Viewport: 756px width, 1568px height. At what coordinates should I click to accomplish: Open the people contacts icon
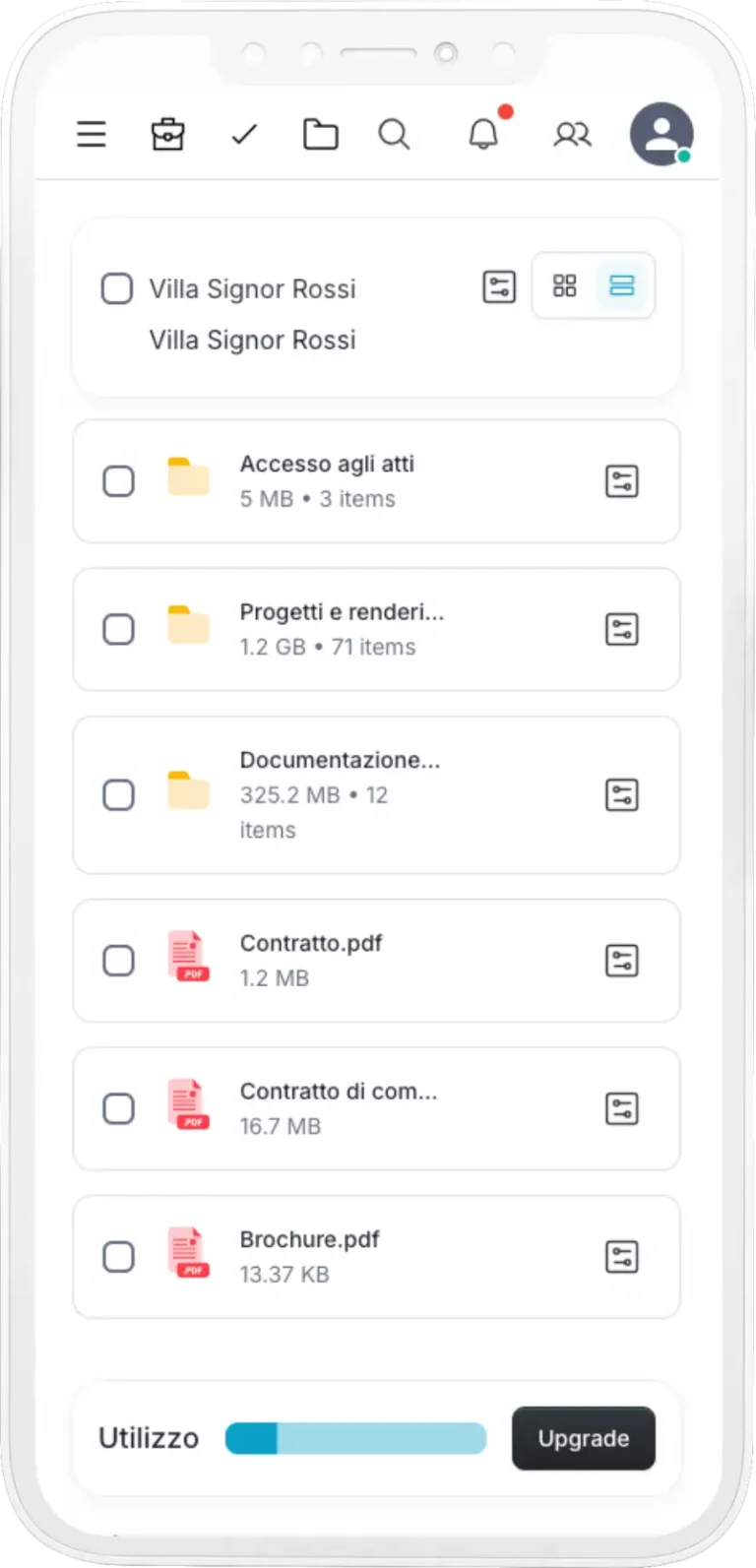click(572, 134)
